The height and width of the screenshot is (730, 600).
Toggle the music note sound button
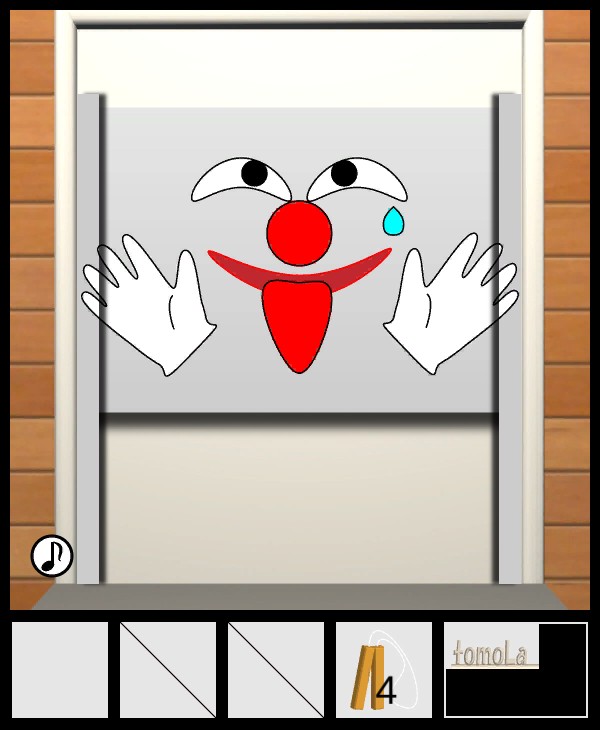point(52,556)
